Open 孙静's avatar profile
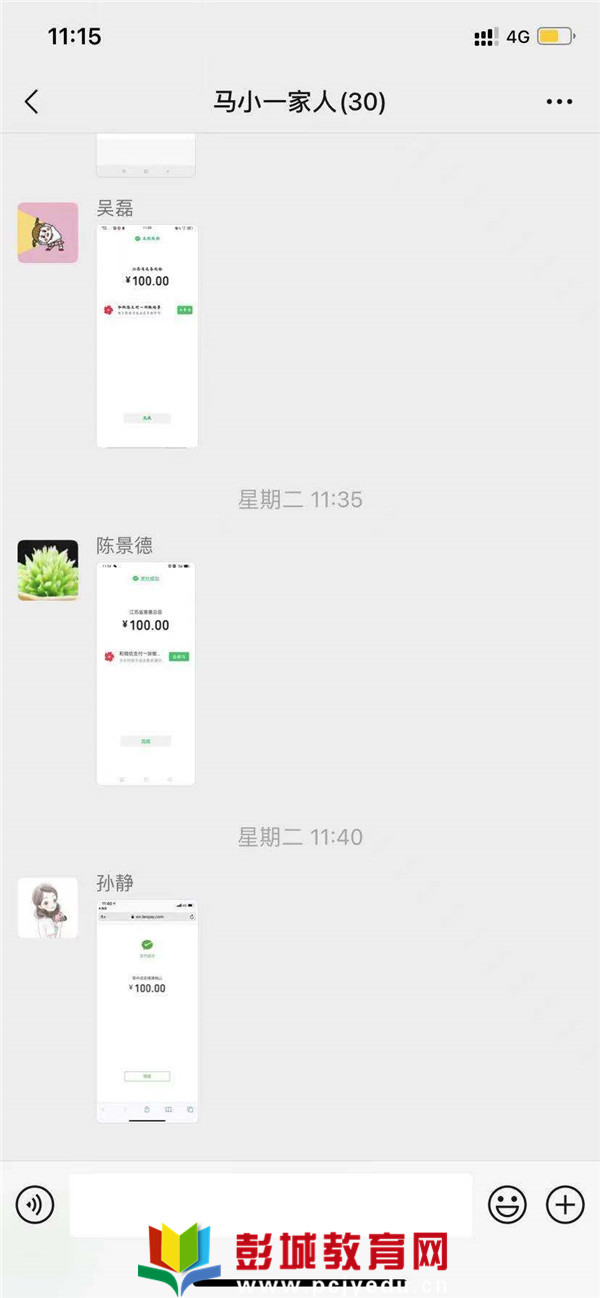600x1298 pixels. point(48,908)
